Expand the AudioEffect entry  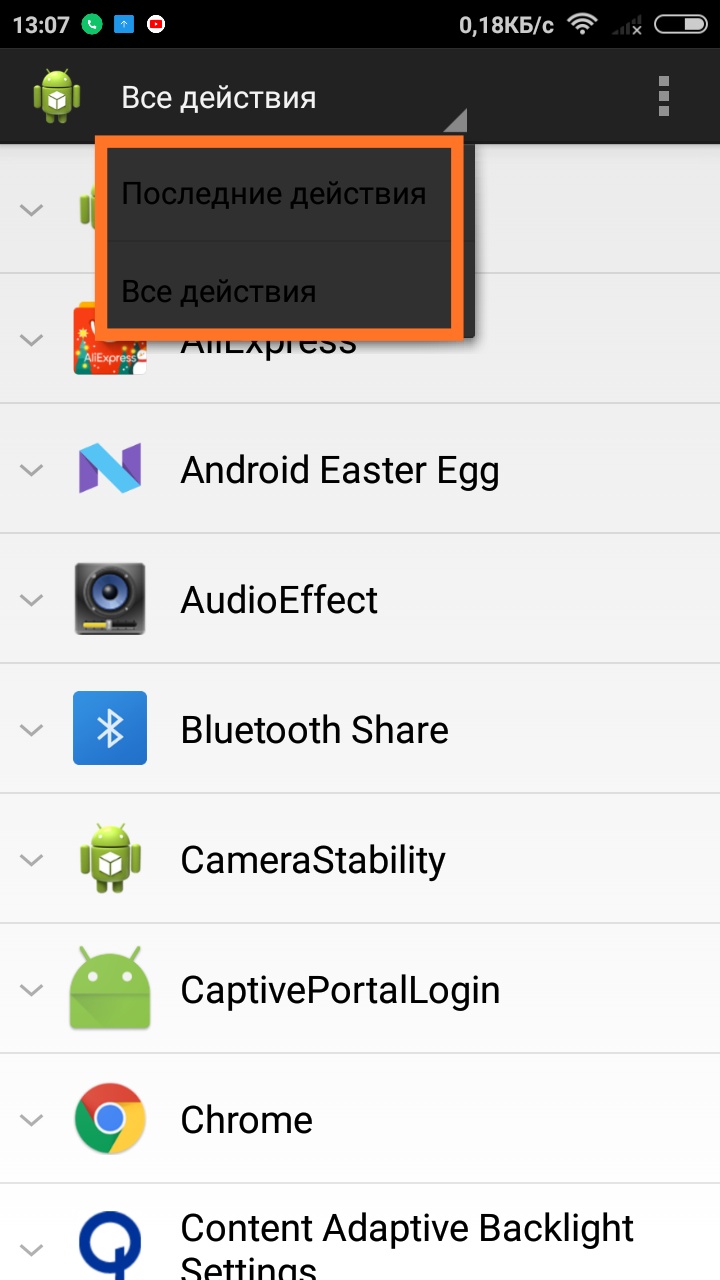(360, 599)
